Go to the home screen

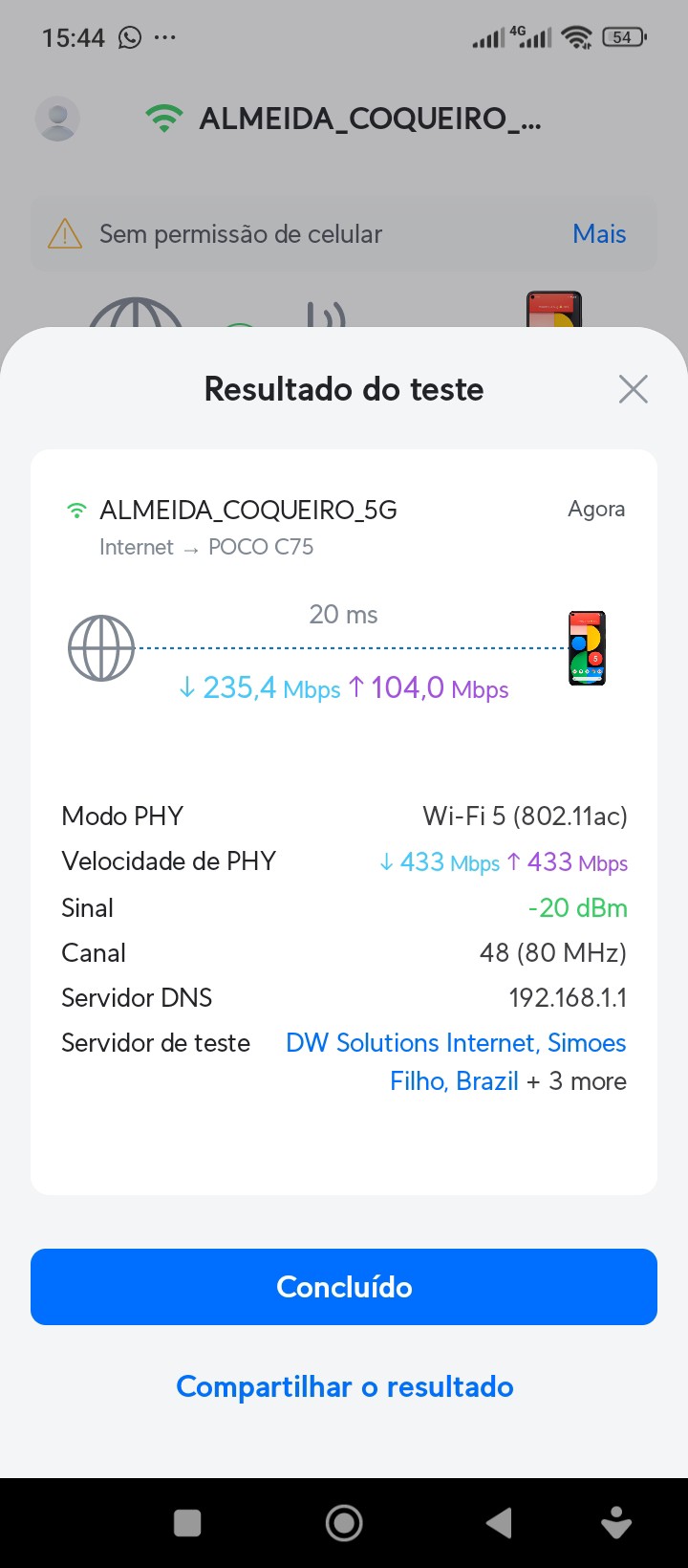point(344,1523)
